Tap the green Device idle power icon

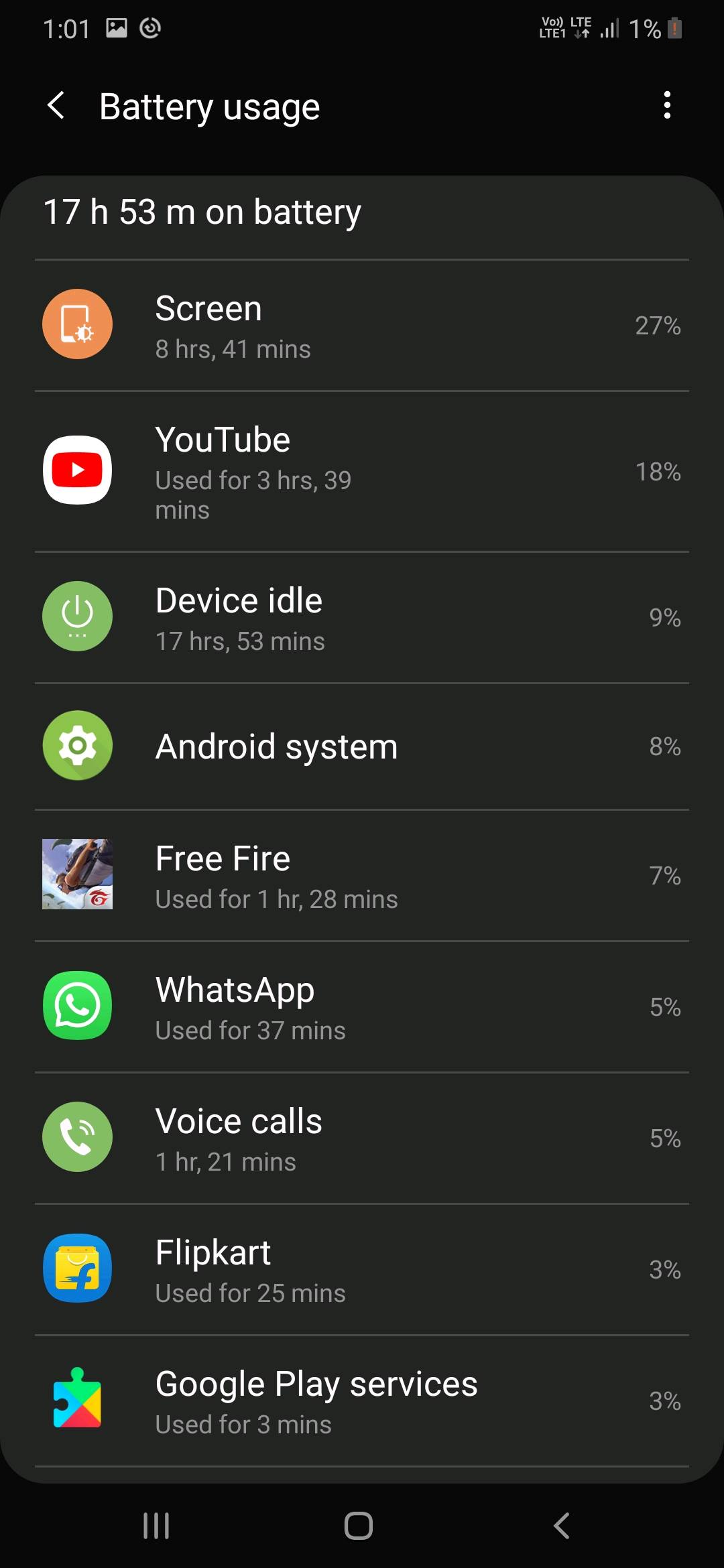[76, 616]
